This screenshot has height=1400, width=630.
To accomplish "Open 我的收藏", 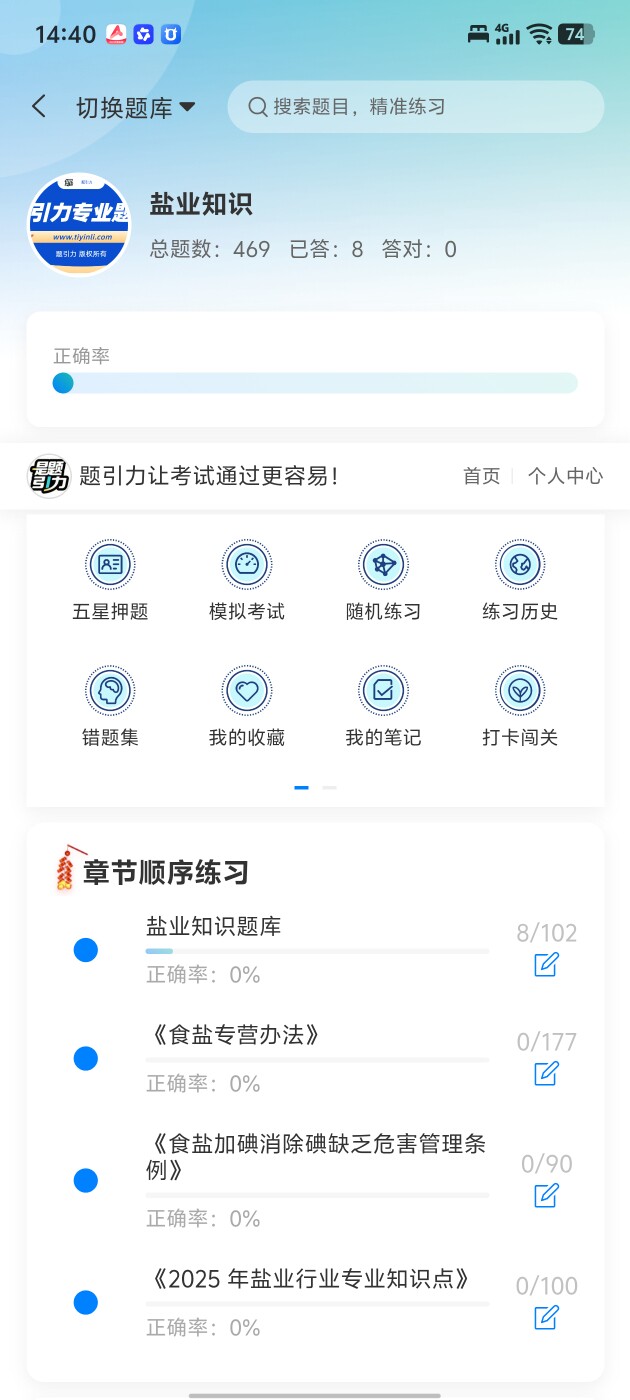I will pyautogui.click(x=247, y=707).
